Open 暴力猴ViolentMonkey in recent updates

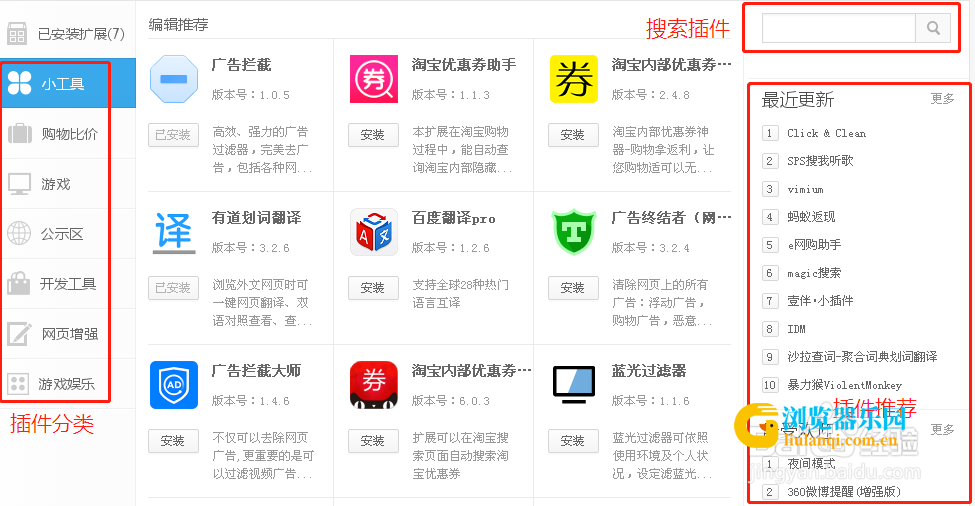pyautogui.click(x=844, y=385)
